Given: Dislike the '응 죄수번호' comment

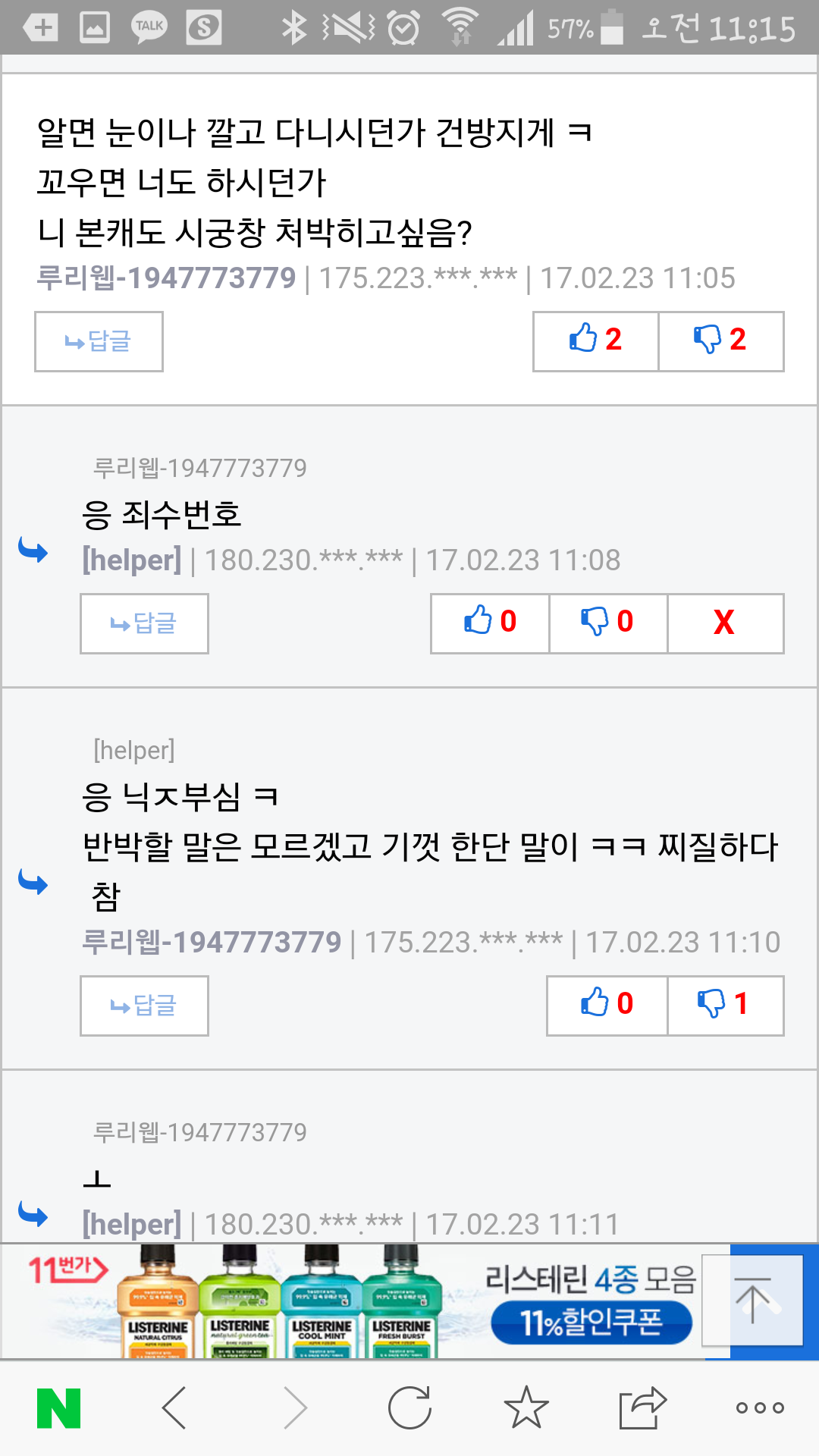Looking at the screenshot, I should coord(608,623).
